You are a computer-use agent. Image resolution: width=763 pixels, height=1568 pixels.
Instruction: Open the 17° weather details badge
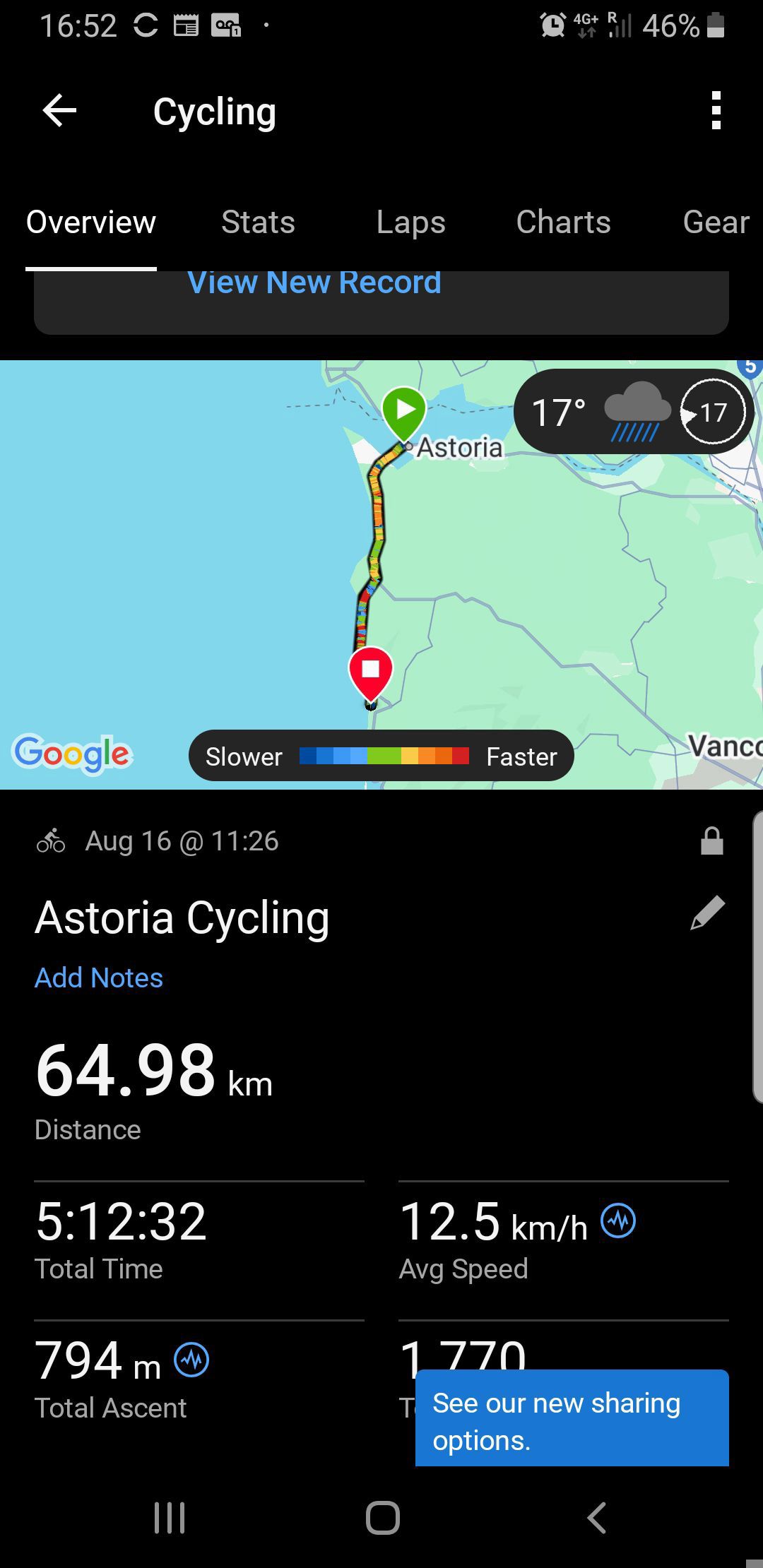pos(634,412)
